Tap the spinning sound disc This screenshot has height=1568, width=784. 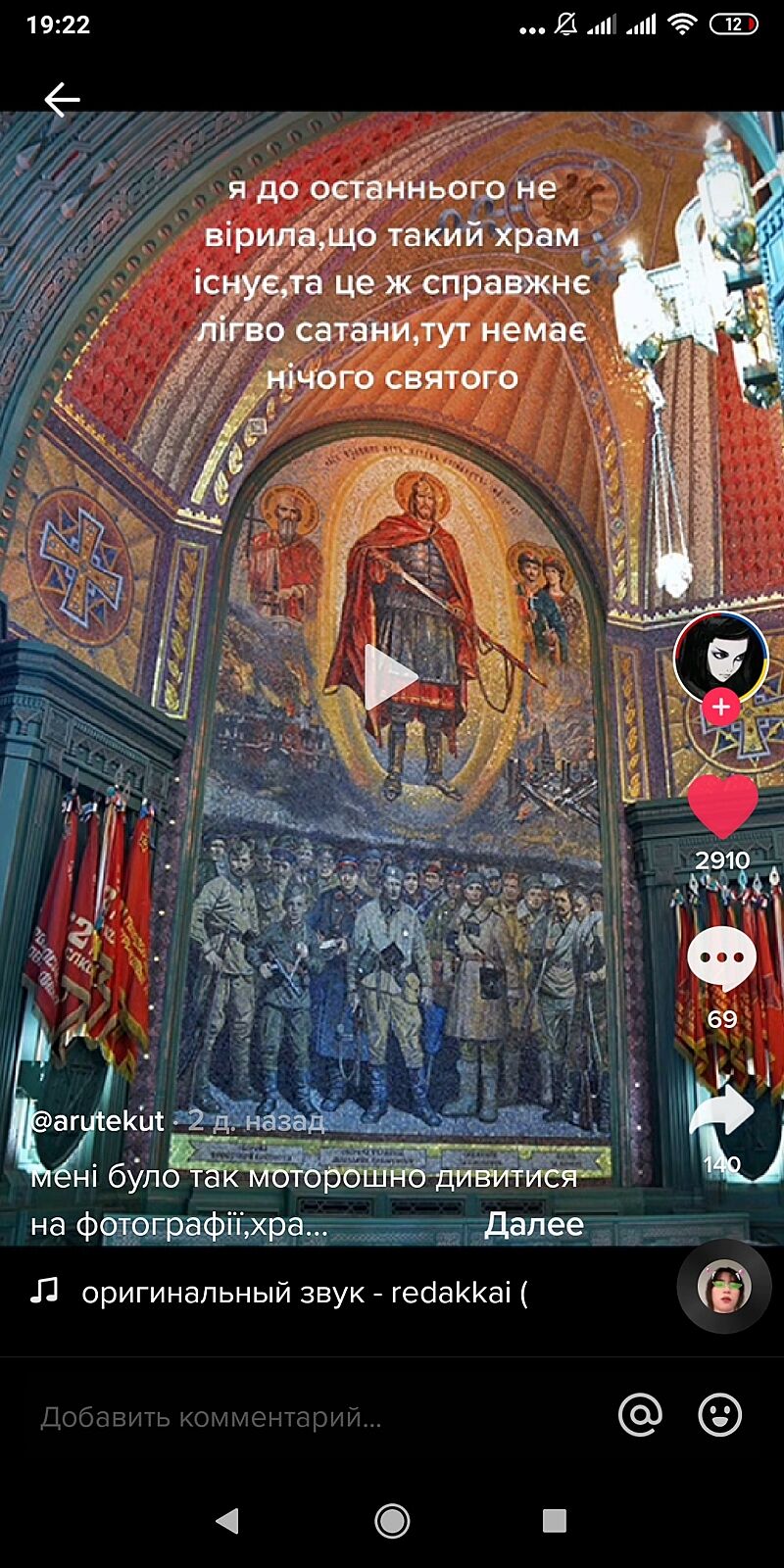click(x=724, y=1287)
